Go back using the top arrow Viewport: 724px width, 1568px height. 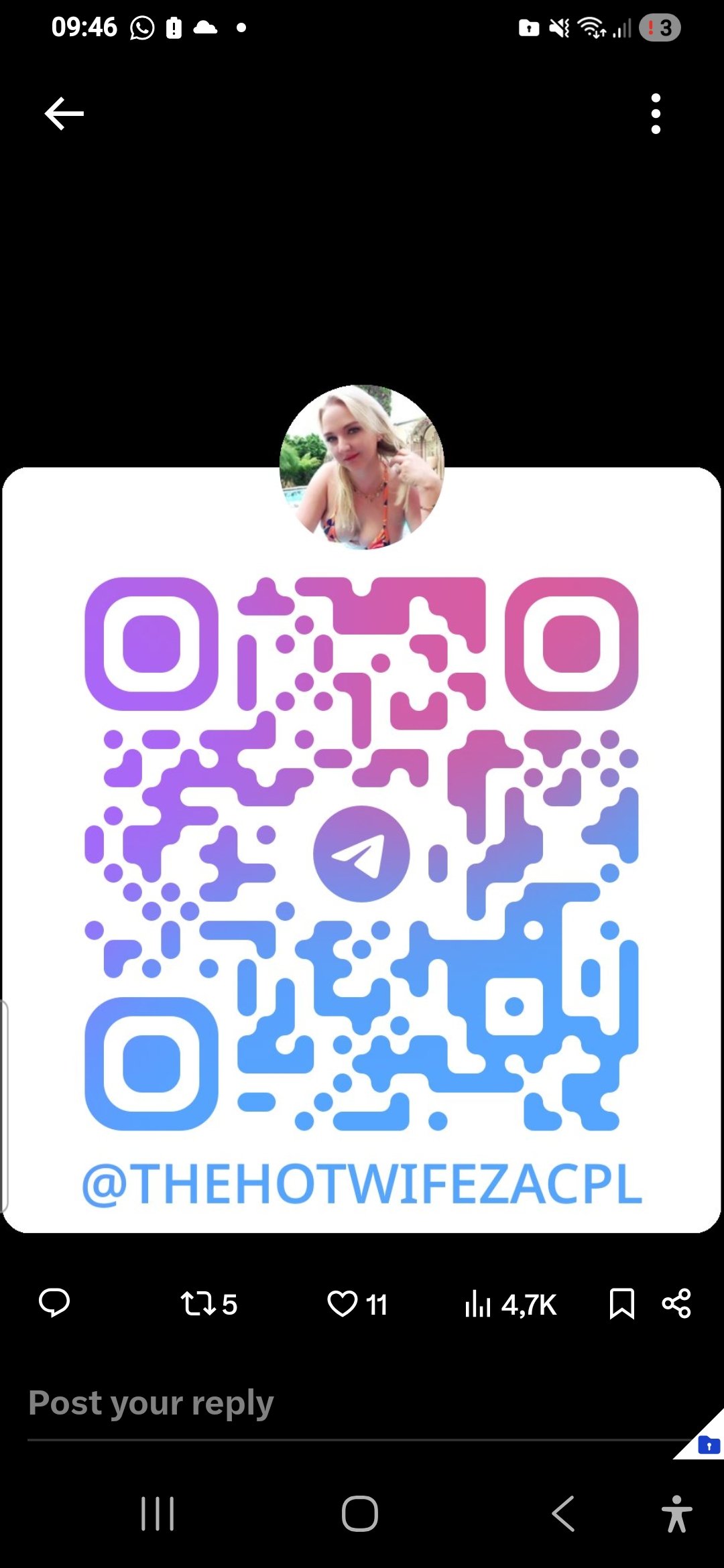[x=64, y=113]
